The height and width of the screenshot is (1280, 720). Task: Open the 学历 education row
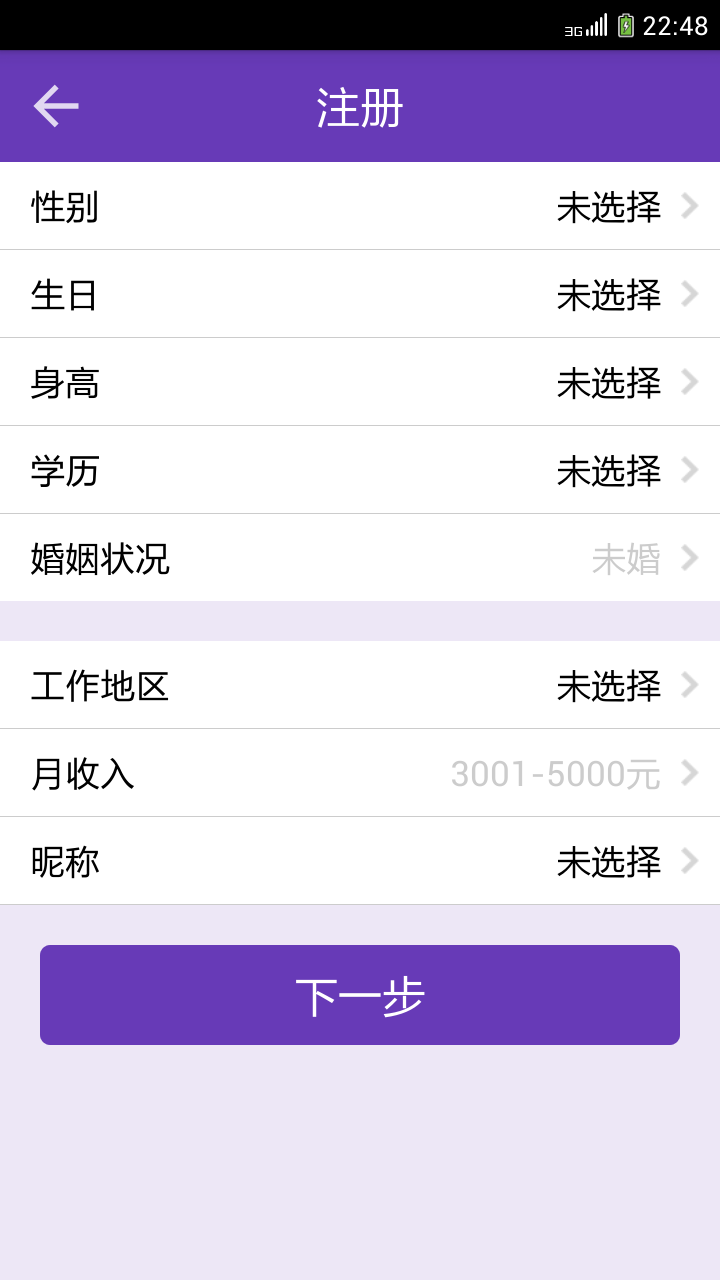tap(360, 470)
